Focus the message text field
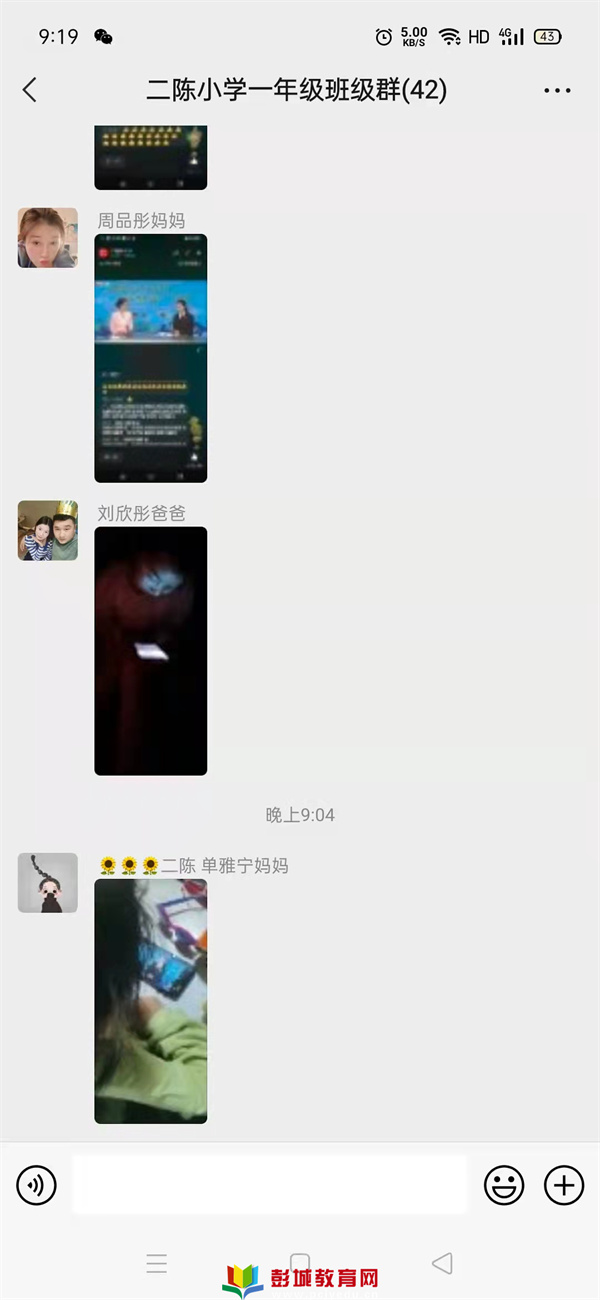The width and height of the screenshot is (600, 1300). click(x=269, y=1186)
